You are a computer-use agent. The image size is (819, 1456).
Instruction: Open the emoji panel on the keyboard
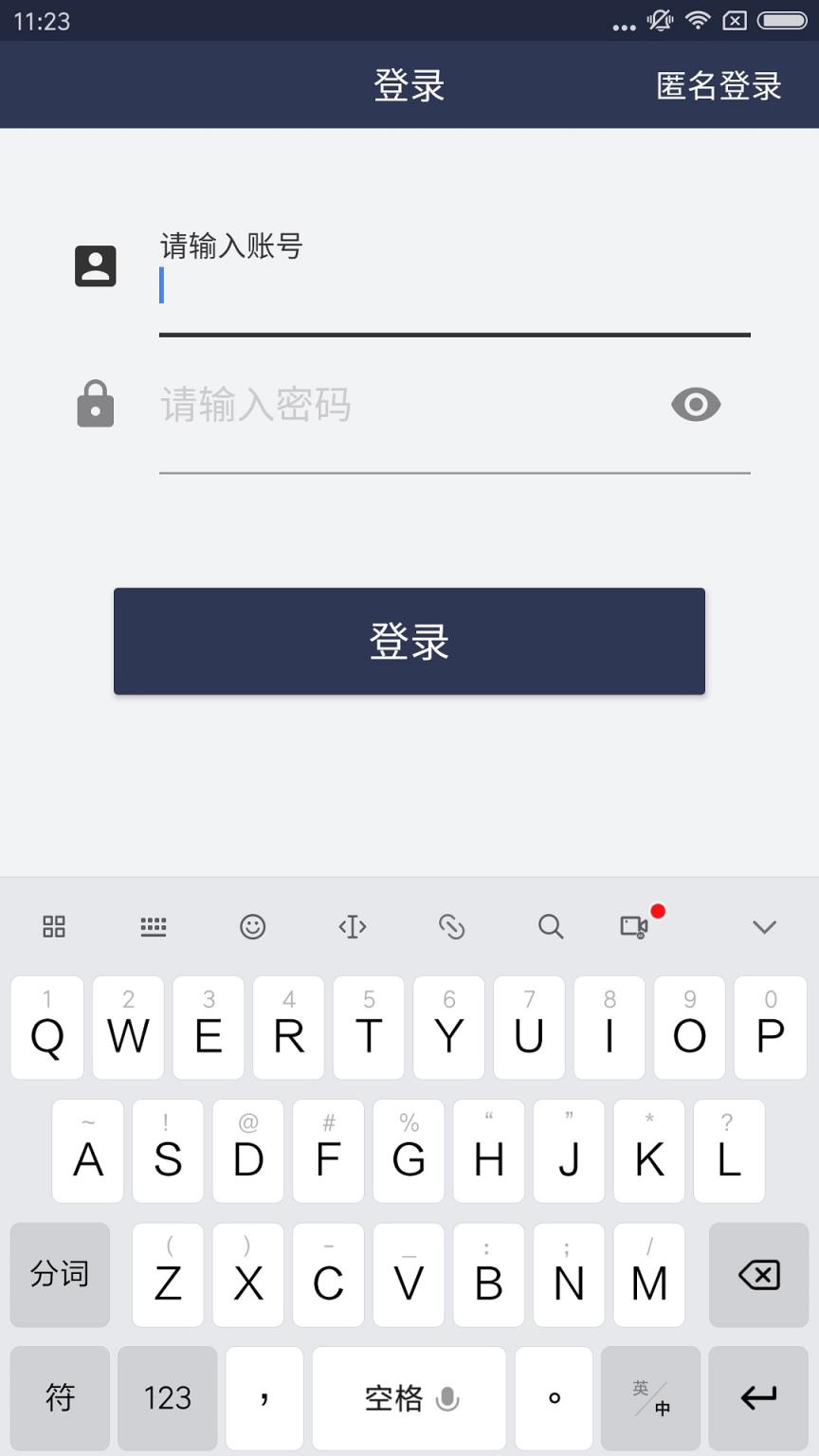(252, 927)
